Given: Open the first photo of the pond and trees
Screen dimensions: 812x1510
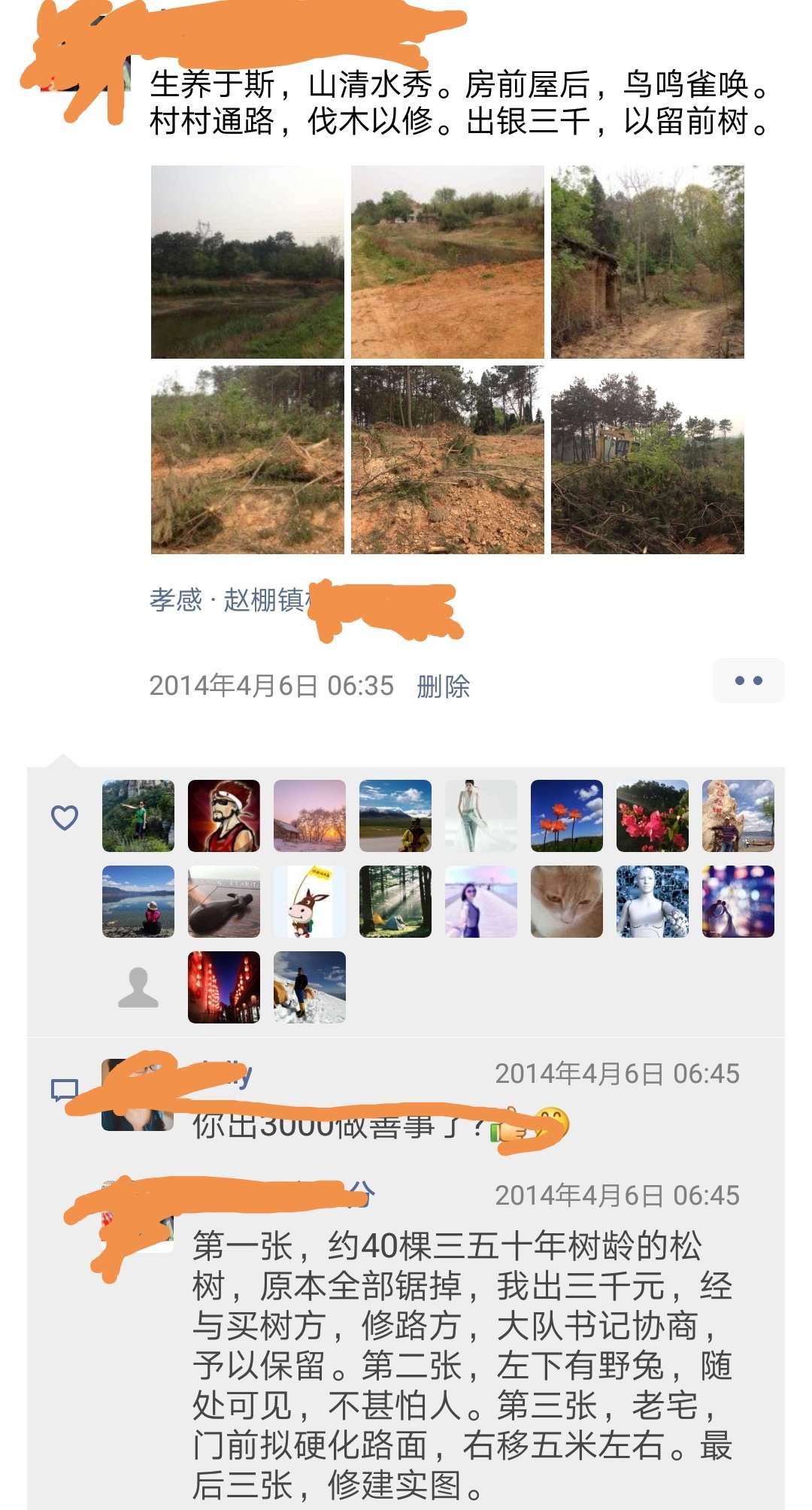Looking at the screenshot, I should click(x=247, y=262).
